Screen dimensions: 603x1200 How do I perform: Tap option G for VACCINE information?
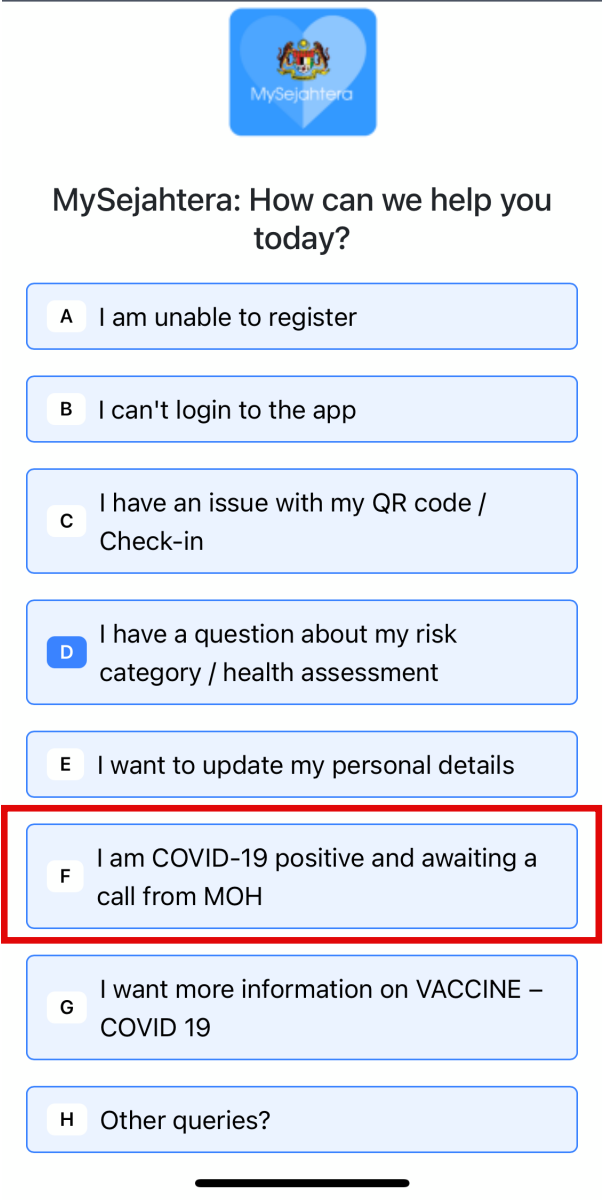(301, 1007)
